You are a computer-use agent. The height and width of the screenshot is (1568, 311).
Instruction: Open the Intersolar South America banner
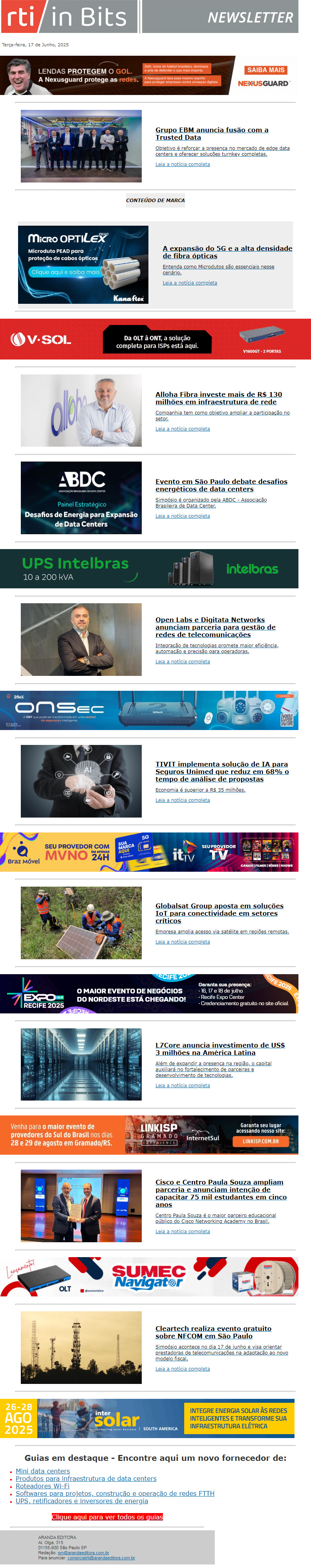[147, 1418]
